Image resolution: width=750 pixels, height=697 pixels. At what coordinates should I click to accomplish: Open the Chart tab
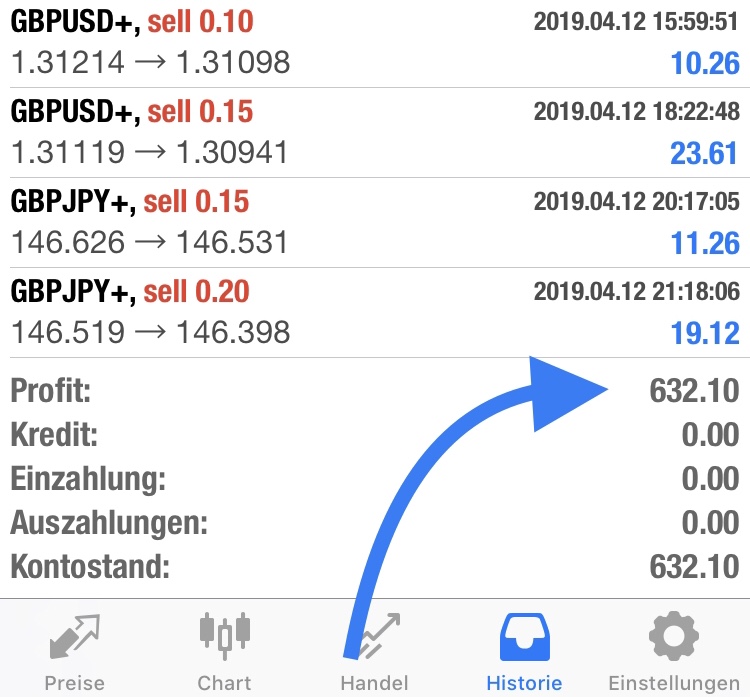click(224, 650)
